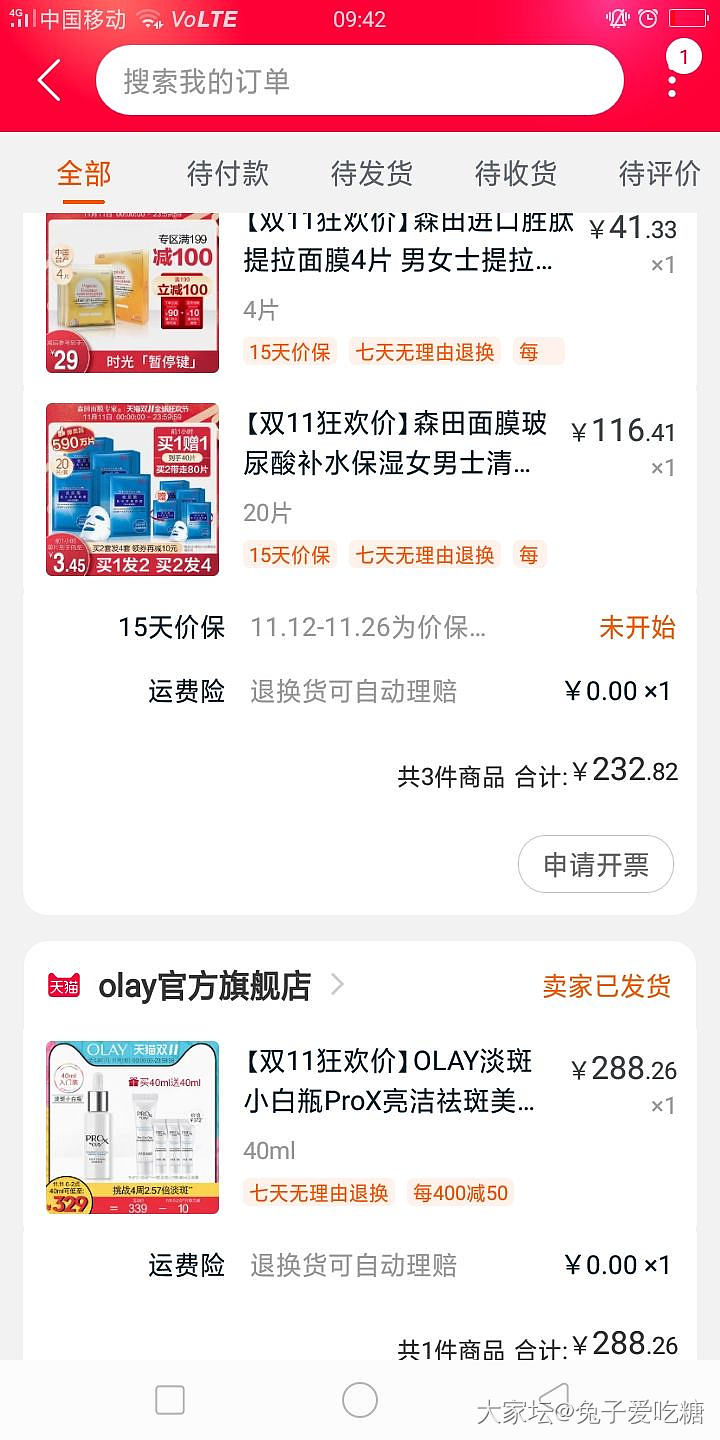This screenshot has width=720, height=1440.
Task: Go to the system home screen
Action: coord(360,1400)
